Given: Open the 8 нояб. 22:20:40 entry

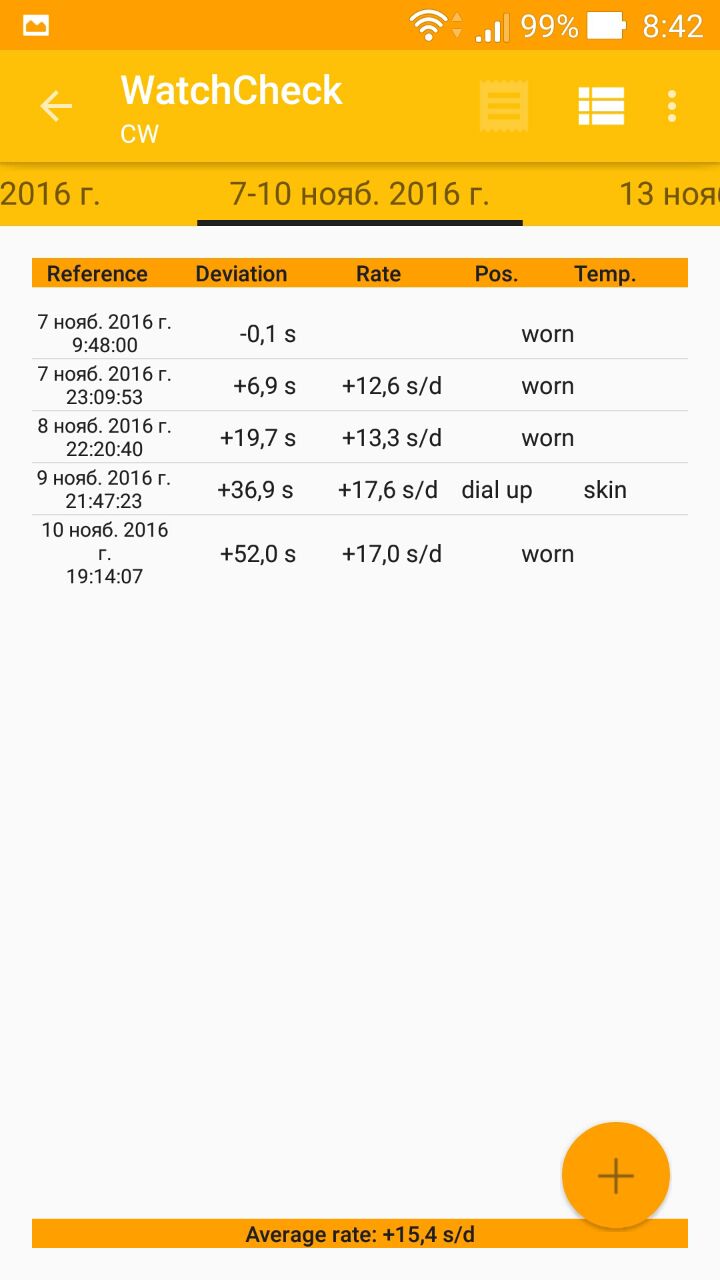Looking at the screenshot, I should coord(360,438).
